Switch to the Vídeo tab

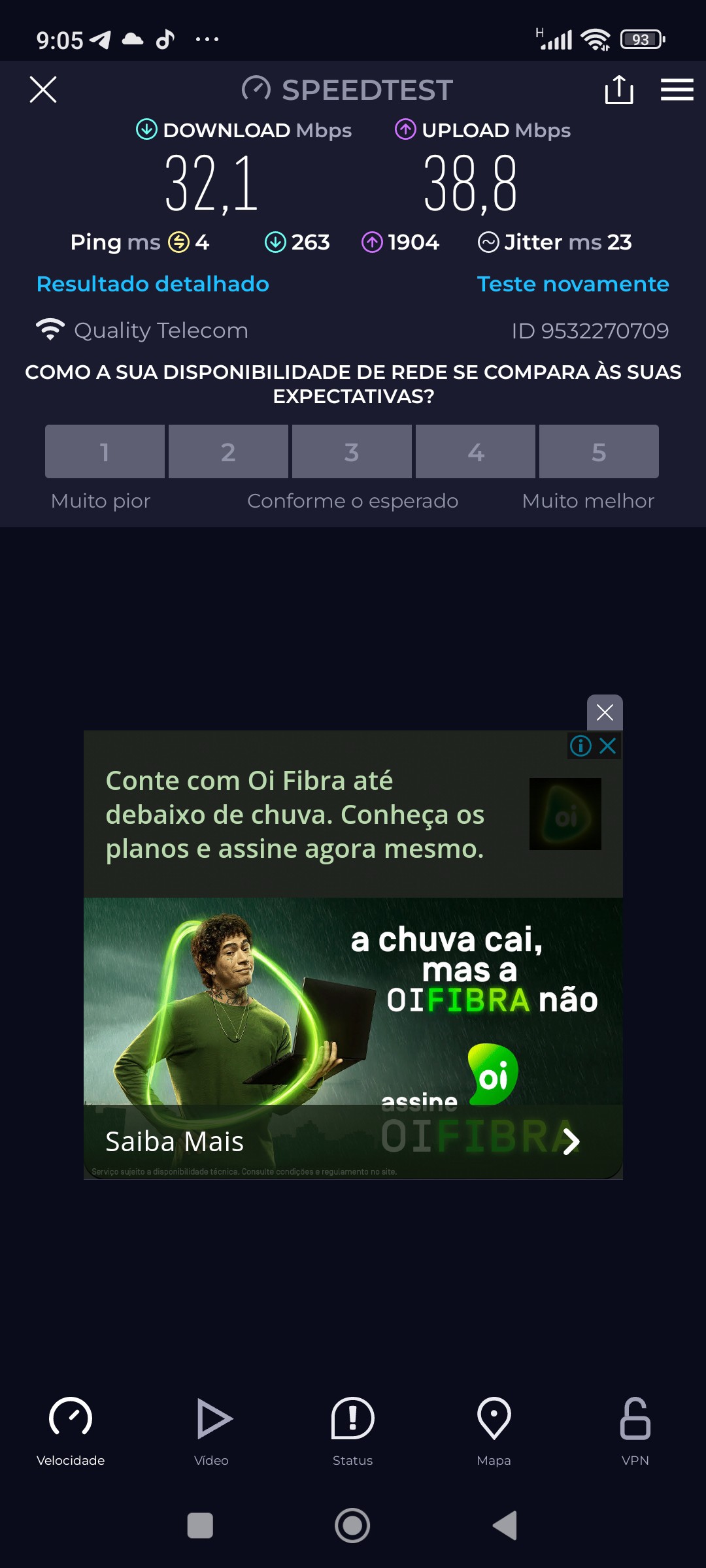pos(212,1431)
